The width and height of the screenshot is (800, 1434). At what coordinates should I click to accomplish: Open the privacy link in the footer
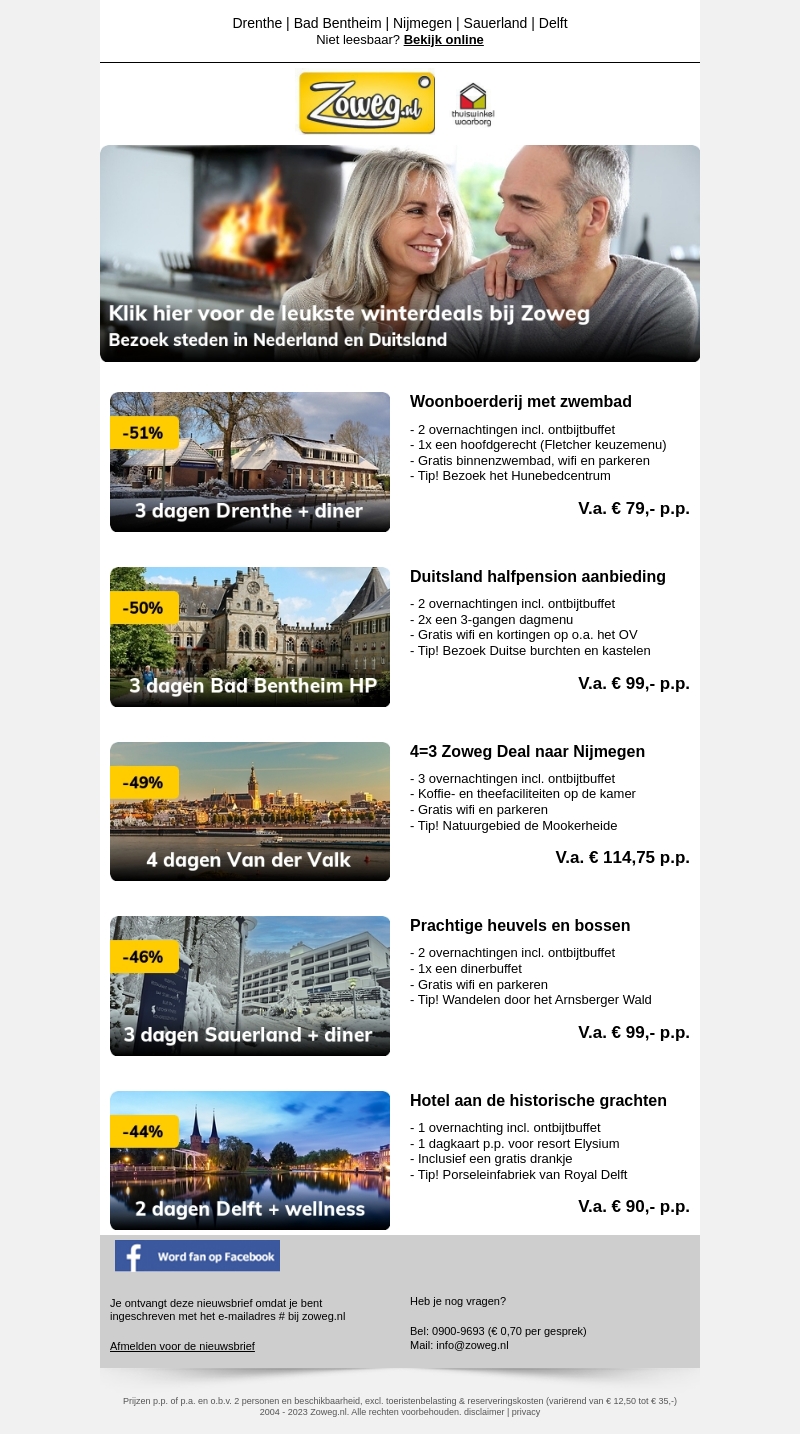(526, 1412)
